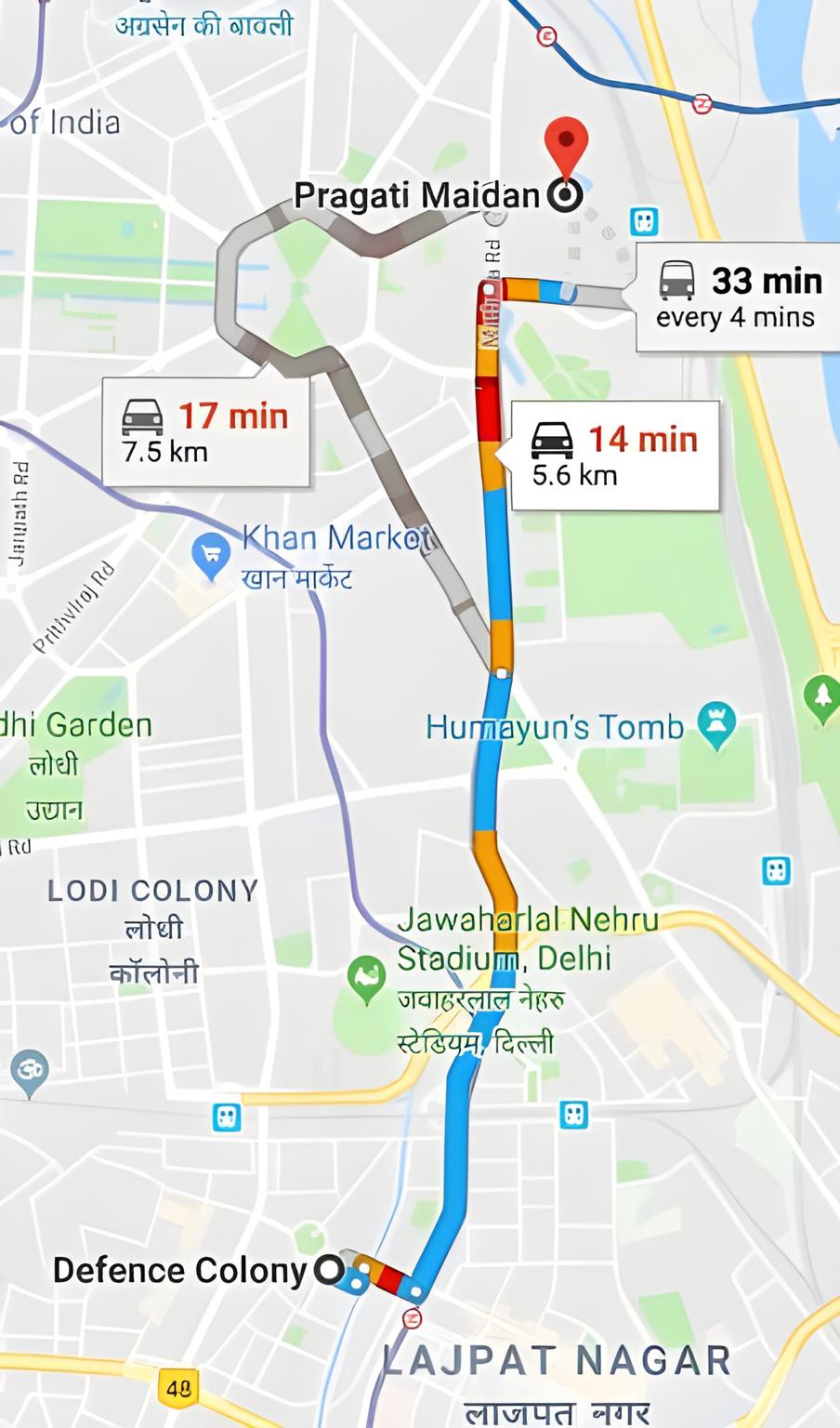Tap the Pragati Maidan destination pin

[567, 147]
